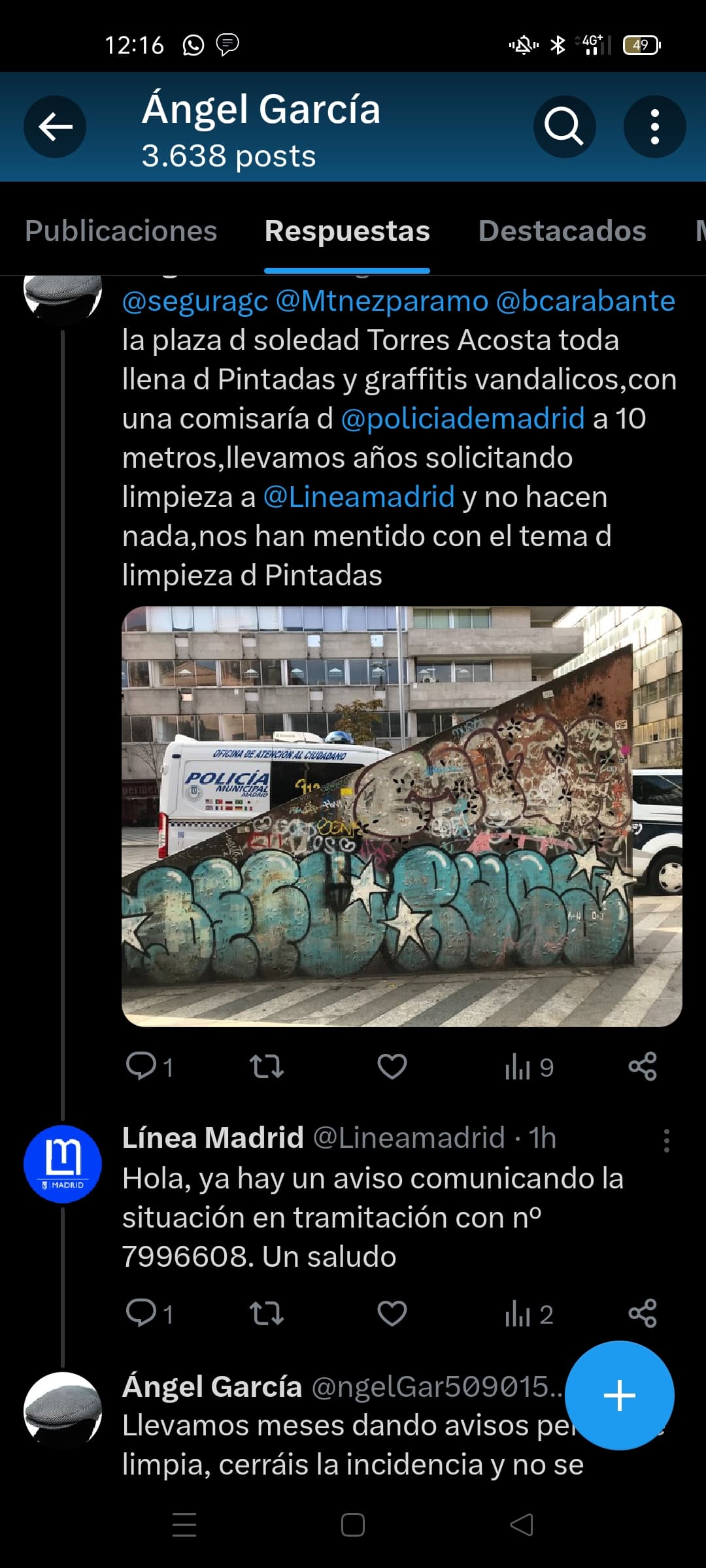The width and height of the screenshot is (706, 1568).
Task: Share Línea Madrid's reply
Action: pos(643,1313)
